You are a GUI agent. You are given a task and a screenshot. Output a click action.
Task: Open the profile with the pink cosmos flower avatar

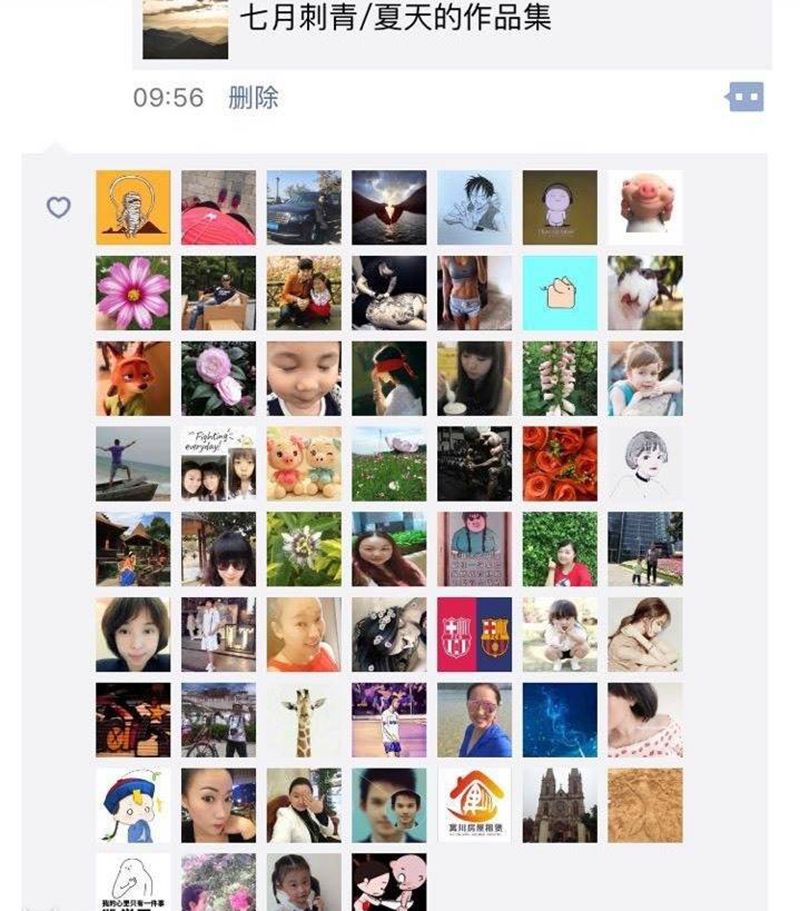133,292
